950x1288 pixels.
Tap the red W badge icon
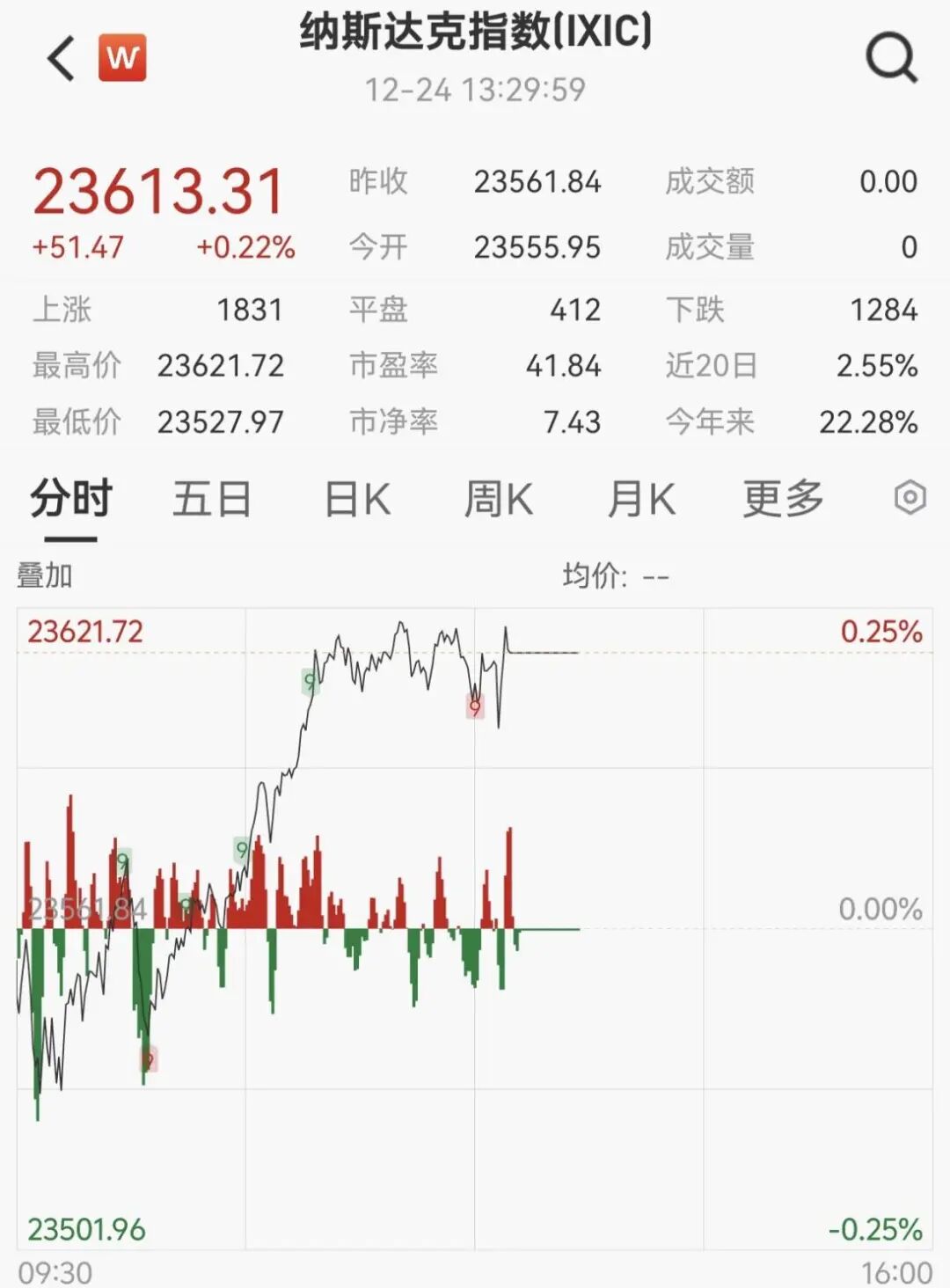[x=122, y=58]
